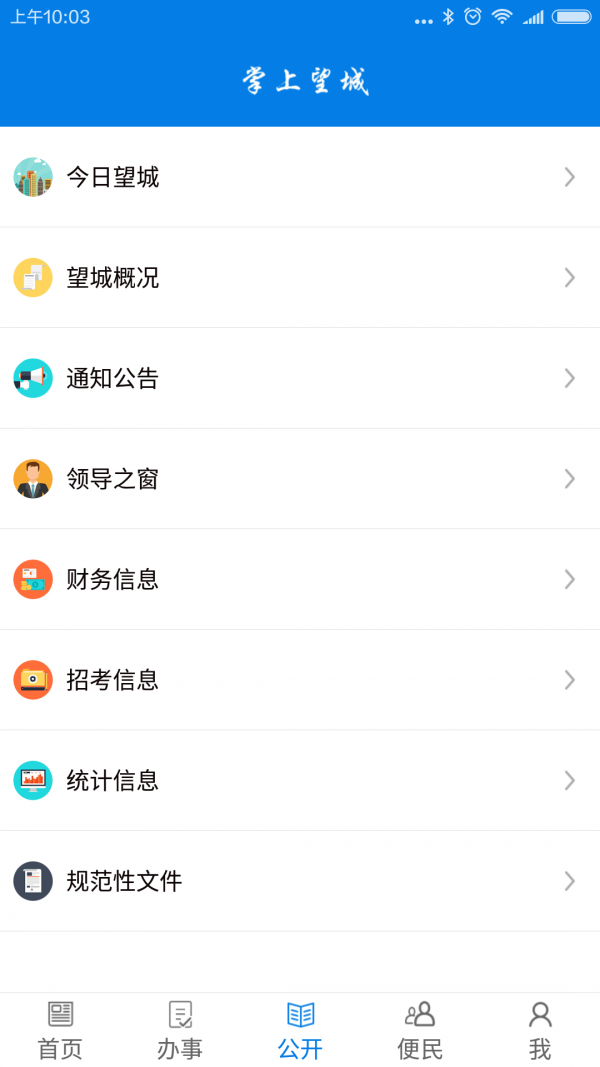Switch to the 首页 tab
The width and height of the screenshot is (600, 1067).
coord(60,1030)
